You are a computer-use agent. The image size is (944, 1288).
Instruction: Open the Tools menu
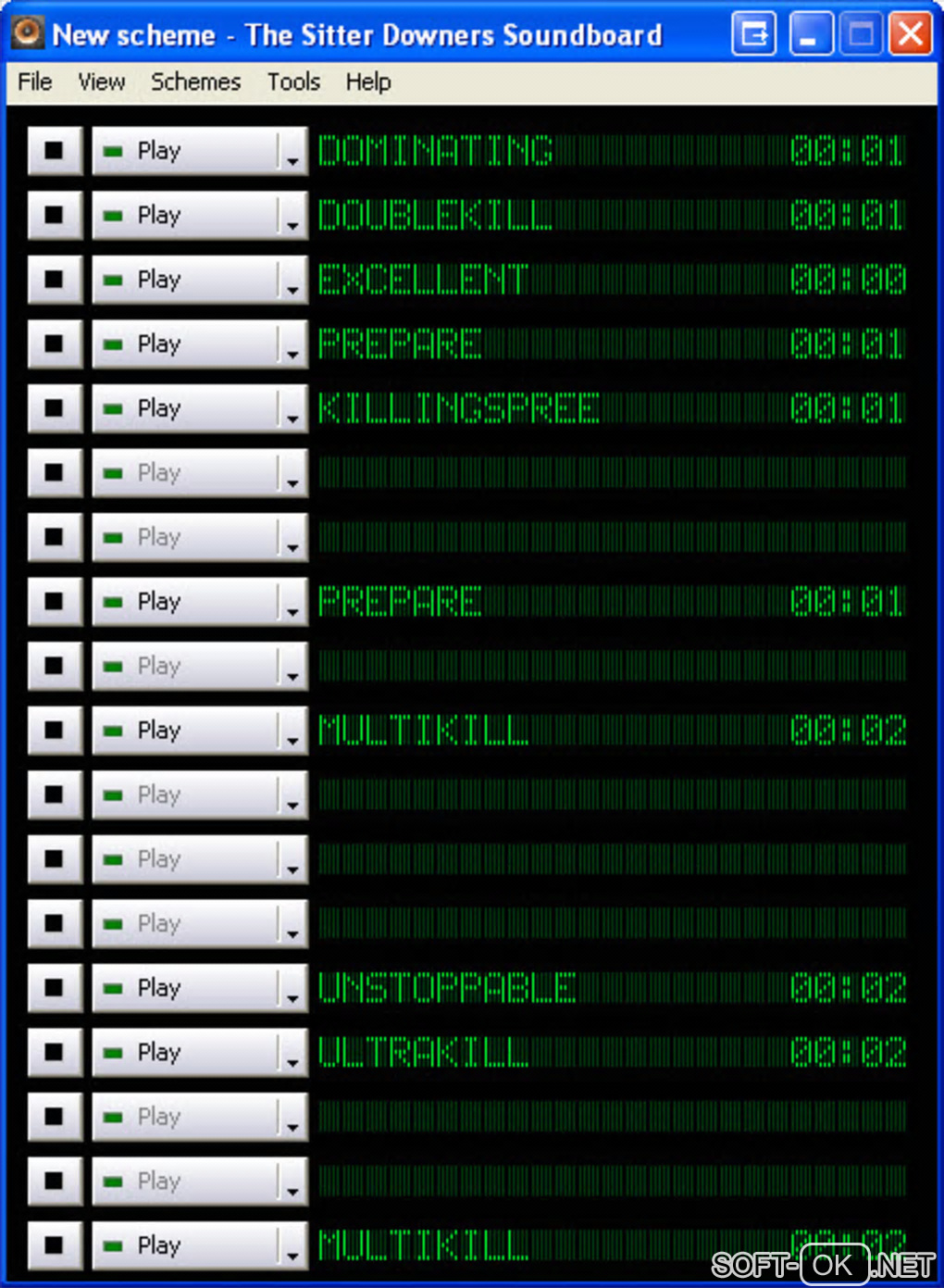pyautogui.click(x=293, y=81)
